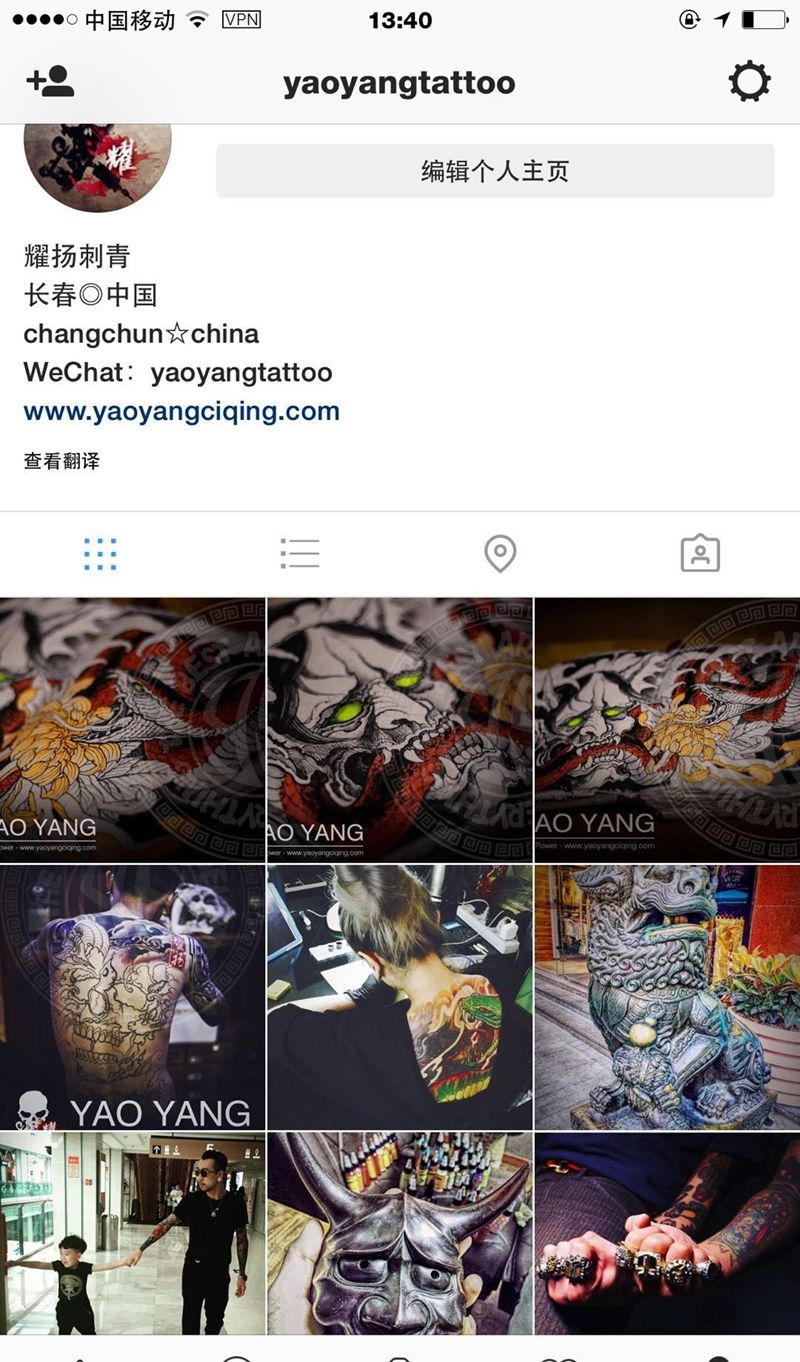Open the hands with silver rings post
800x1362 pixels.
coord(667,1233)
